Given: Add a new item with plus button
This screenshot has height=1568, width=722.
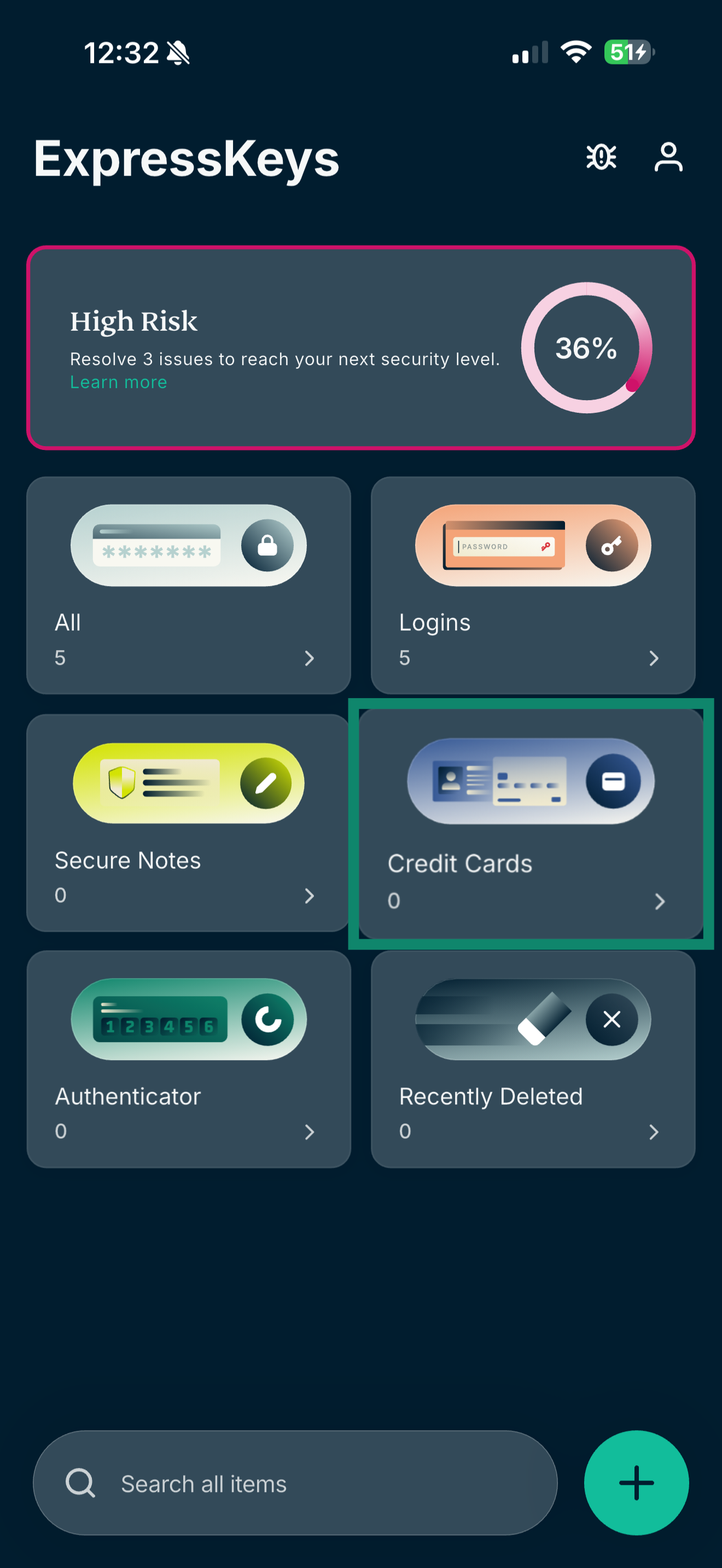Looking at the screenshot, I should click(636, 1482).
